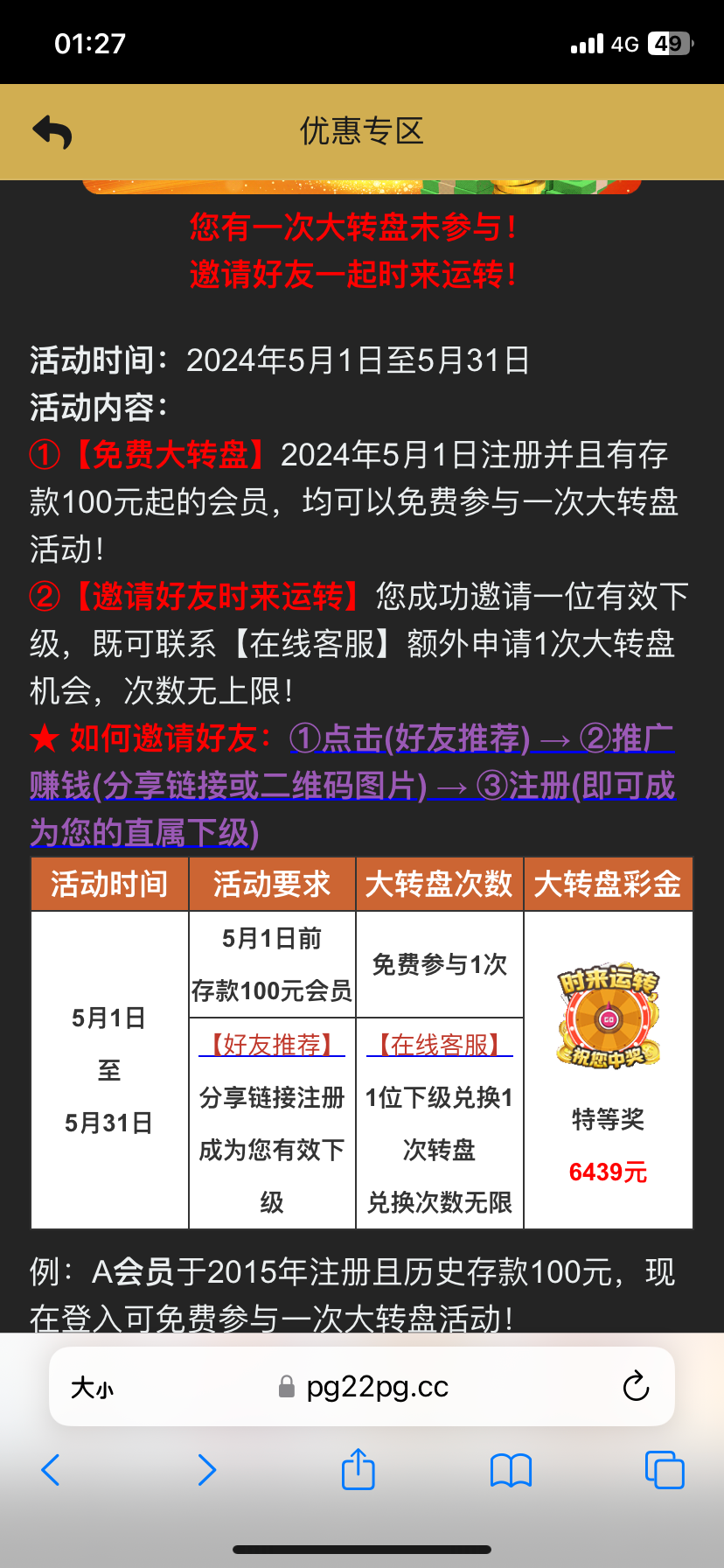
Task: Open the 【在线客服】 link in the table
Action: tap(439, 1045)
